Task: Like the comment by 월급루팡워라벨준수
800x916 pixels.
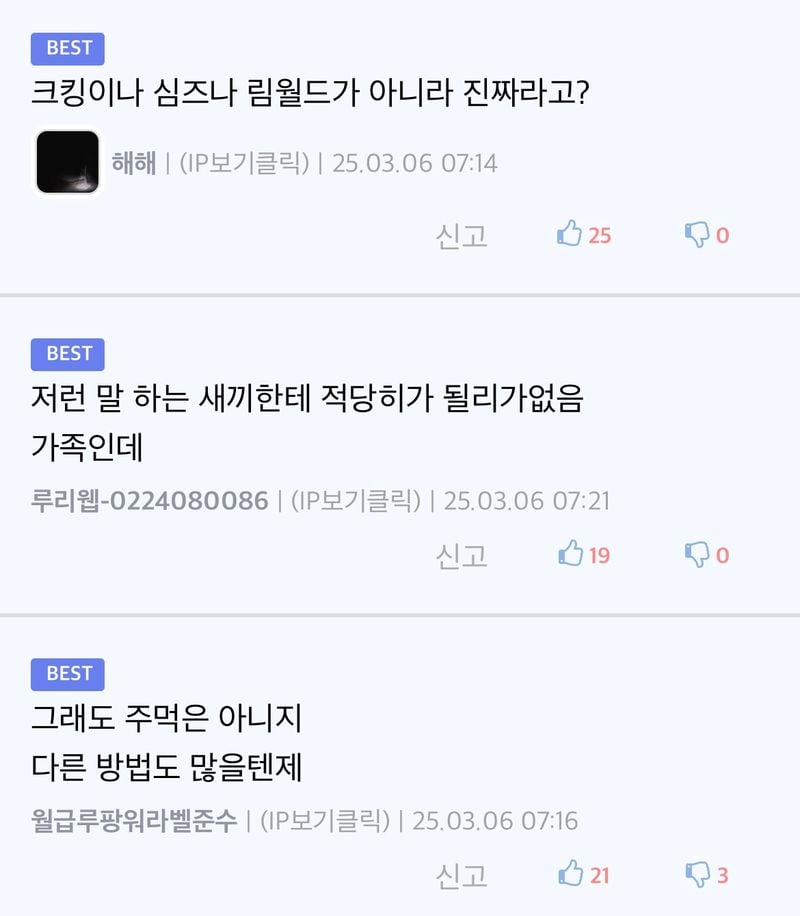Action: tap(570, 875)
